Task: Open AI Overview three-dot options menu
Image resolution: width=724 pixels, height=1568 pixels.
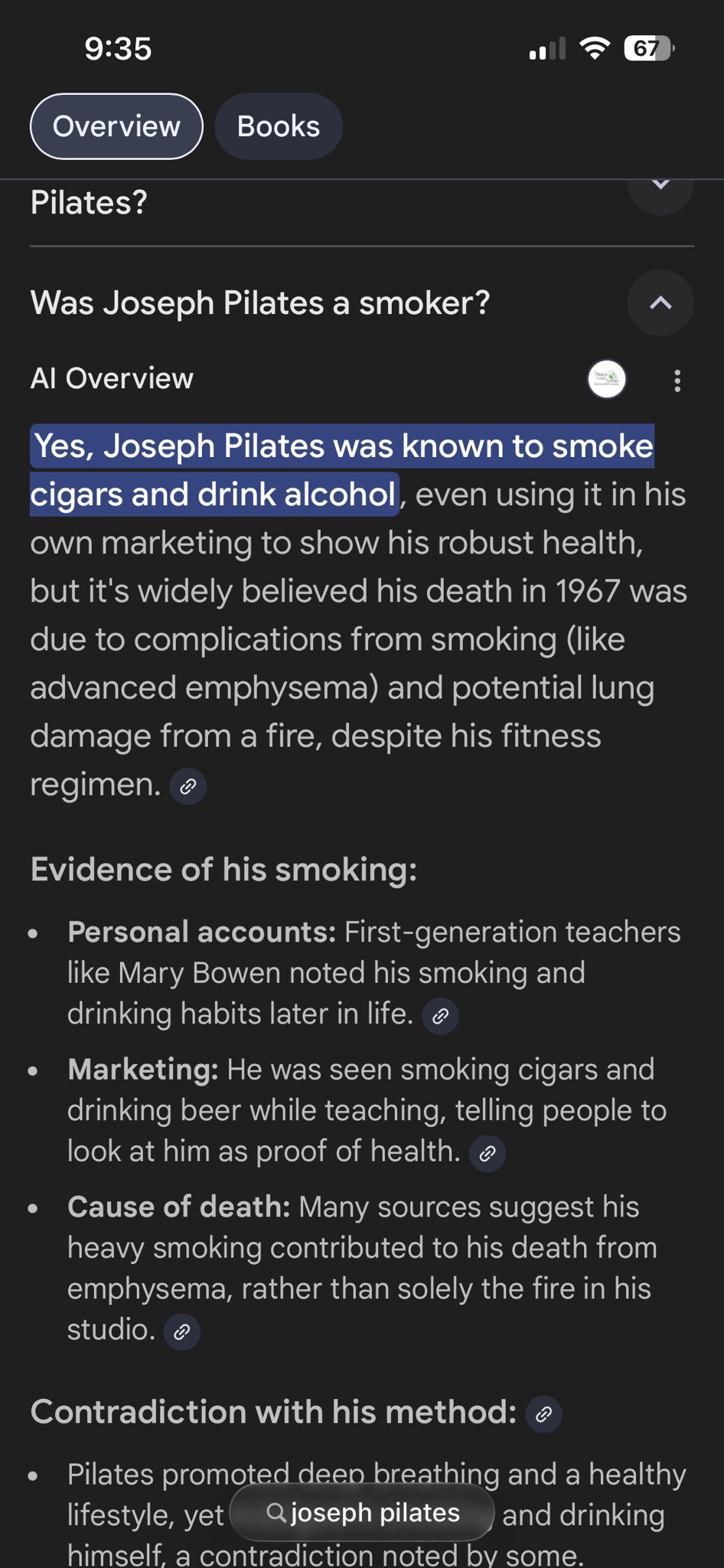Action: point(677,381)
